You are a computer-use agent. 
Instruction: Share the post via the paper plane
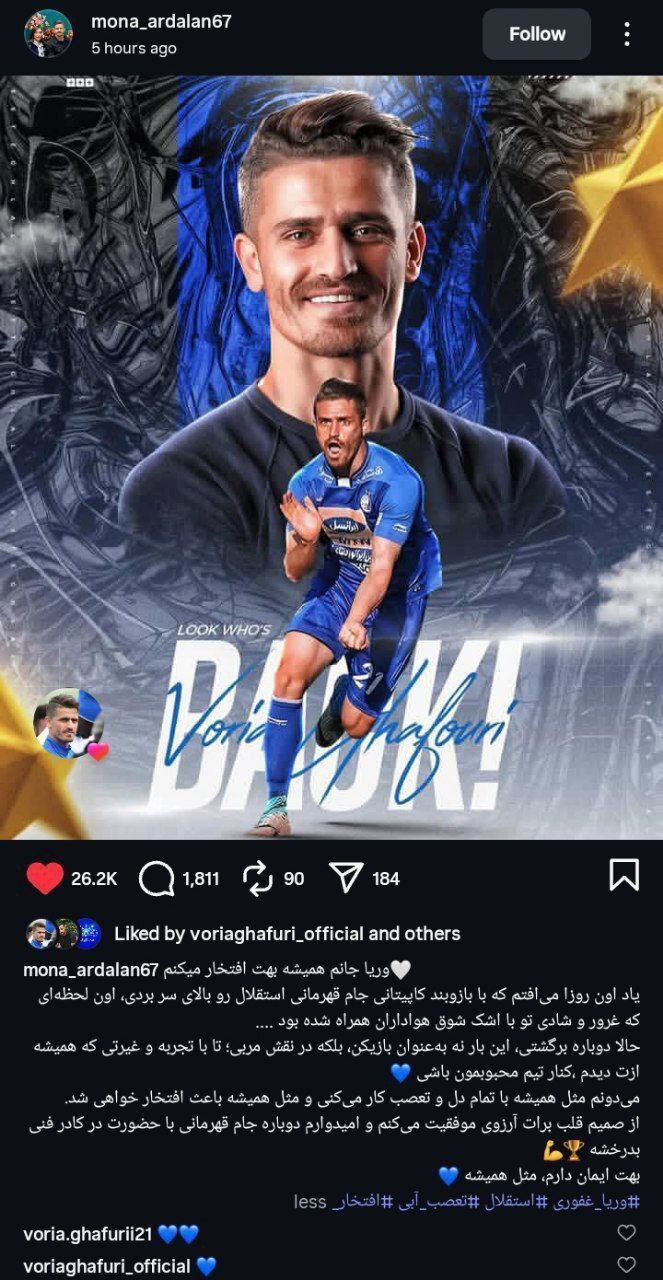[345, 878]
